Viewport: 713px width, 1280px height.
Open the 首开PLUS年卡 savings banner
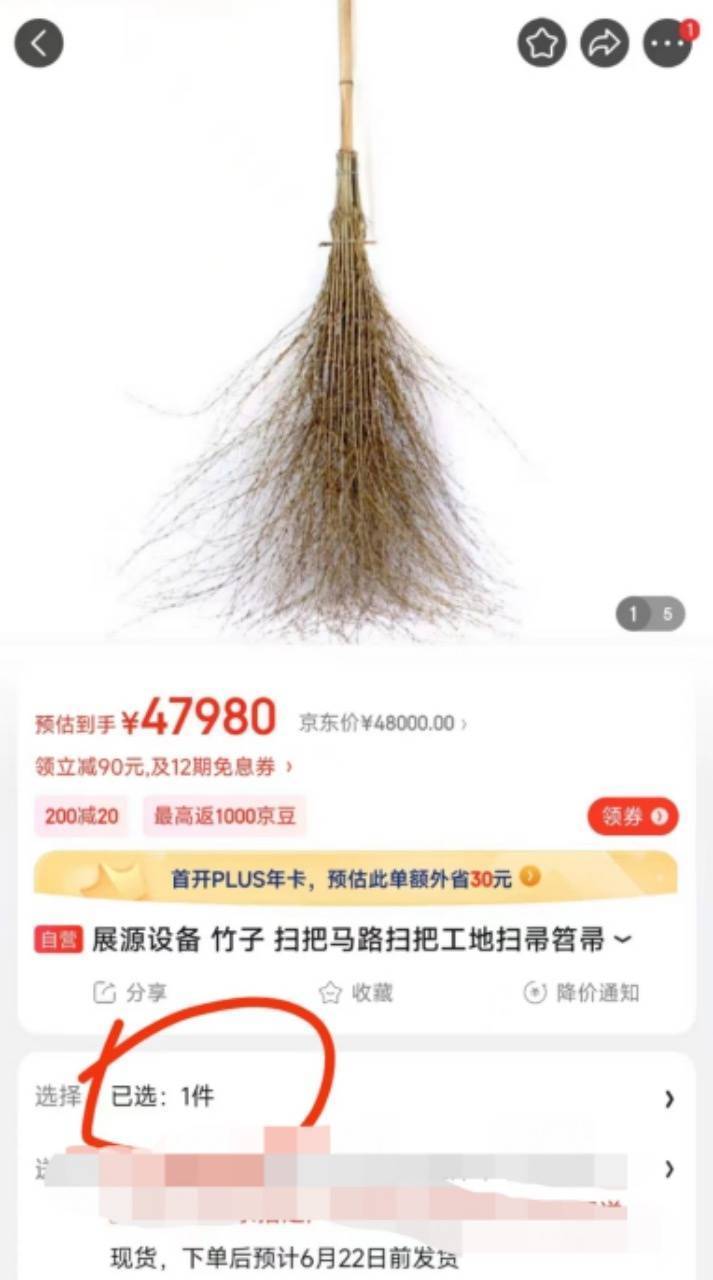355,878
